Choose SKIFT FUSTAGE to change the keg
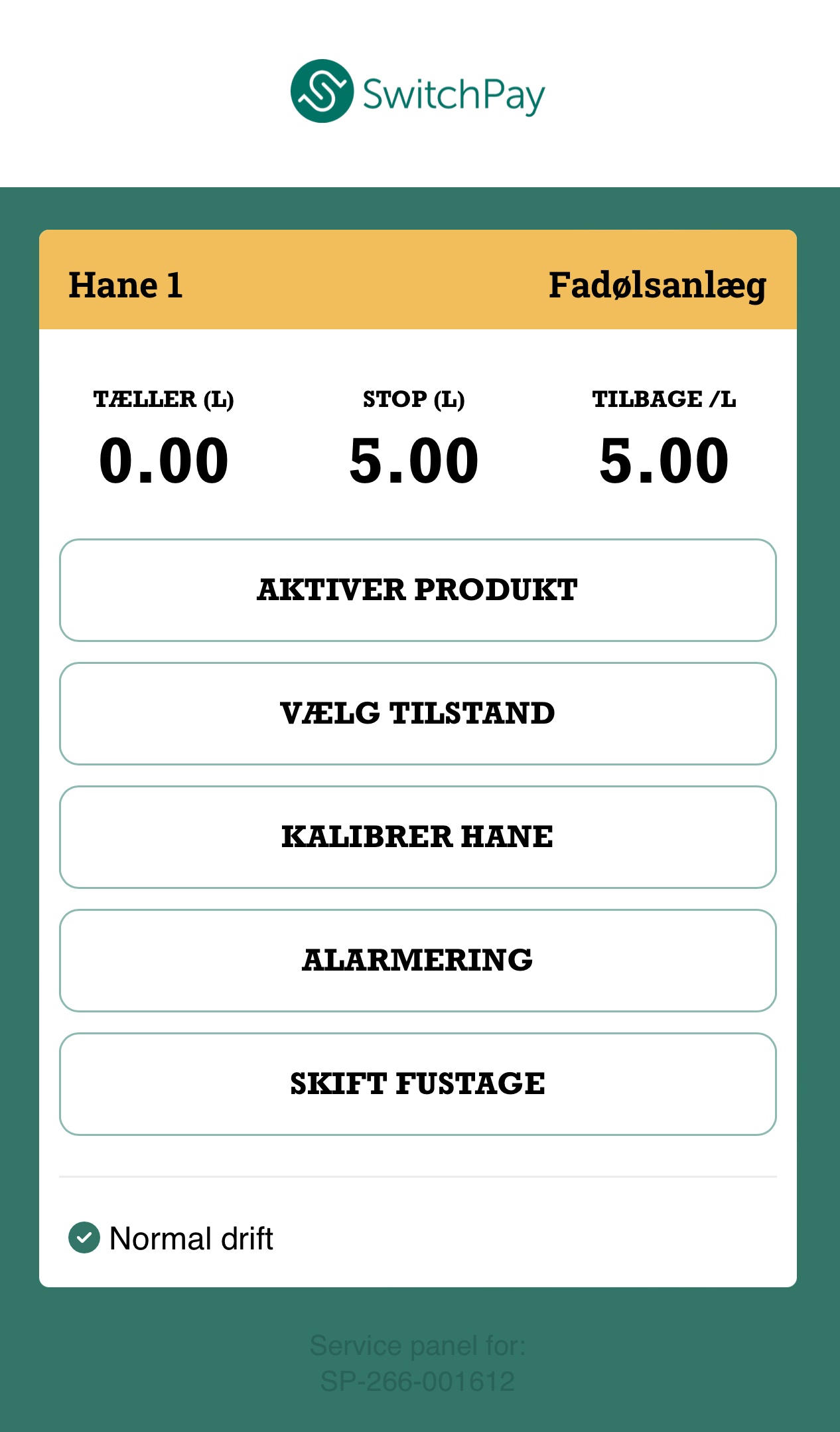This screenshot has width=840, height=1432. (x=418, y=1084)
